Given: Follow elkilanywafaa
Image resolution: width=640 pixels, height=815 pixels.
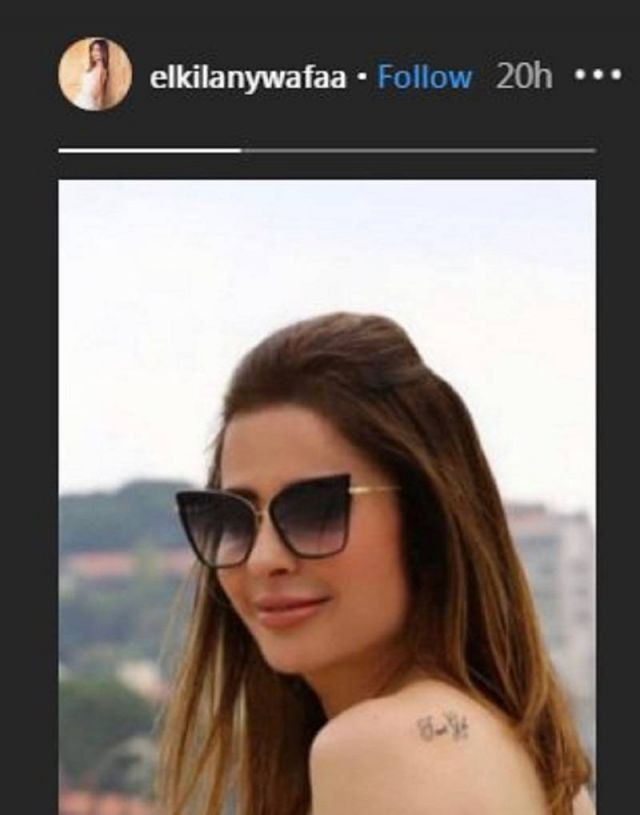Looking at the screenshot, I should tap(425, 77).
